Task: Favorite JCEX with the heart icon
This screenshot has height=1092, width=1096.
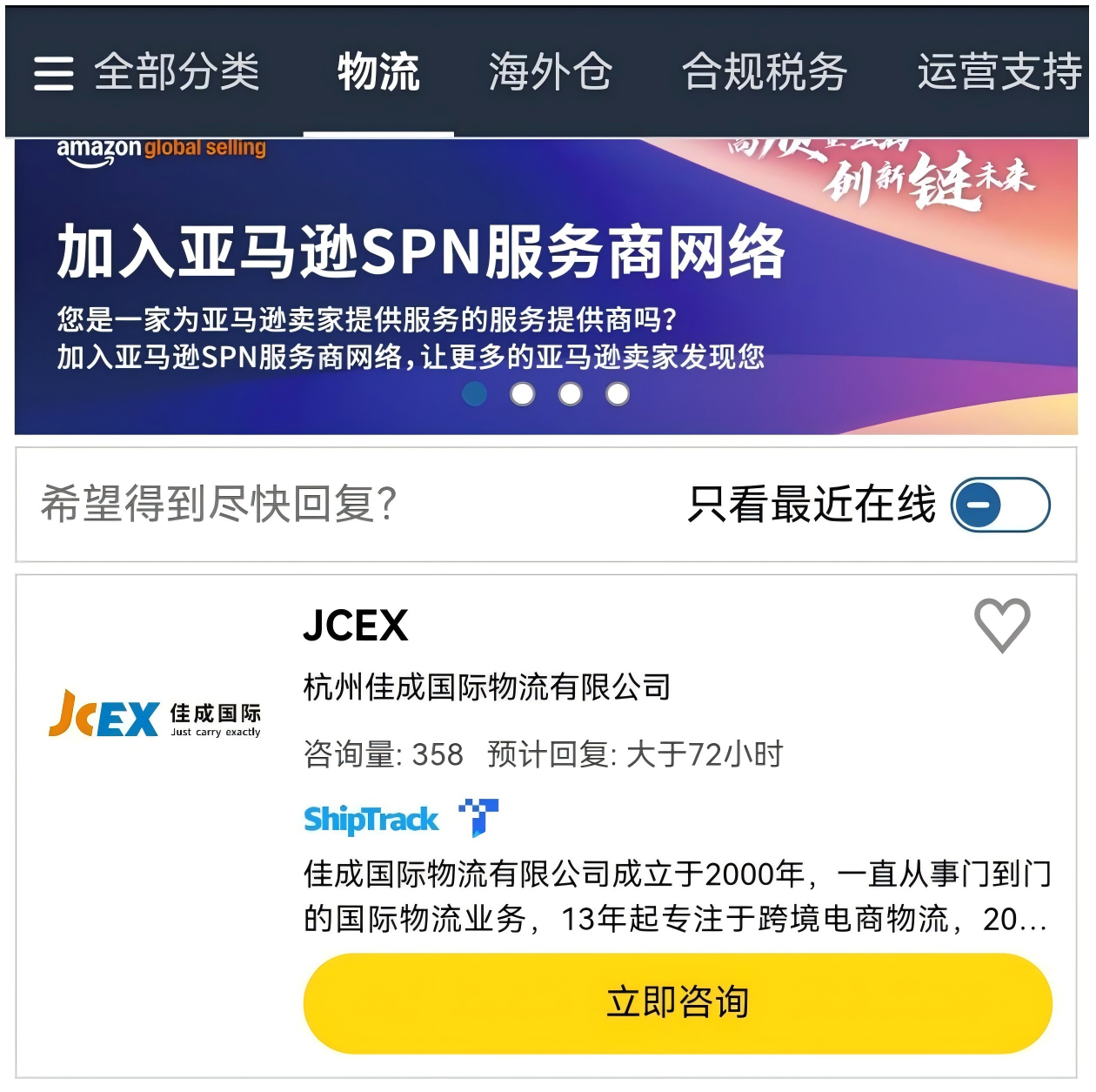Action: [x=1002, y=625]
